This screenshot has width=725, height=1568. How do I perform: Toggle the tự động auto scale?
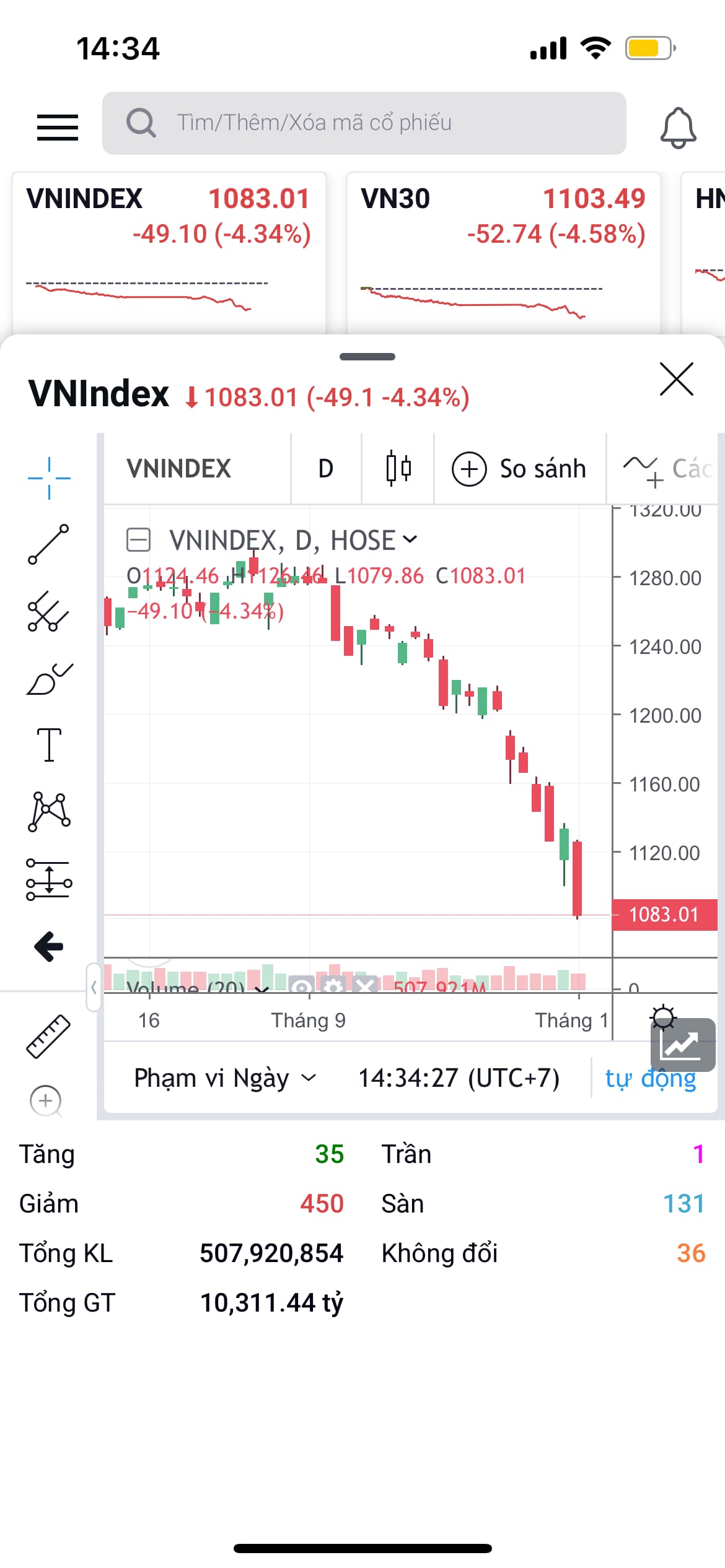coord(650,1078)
